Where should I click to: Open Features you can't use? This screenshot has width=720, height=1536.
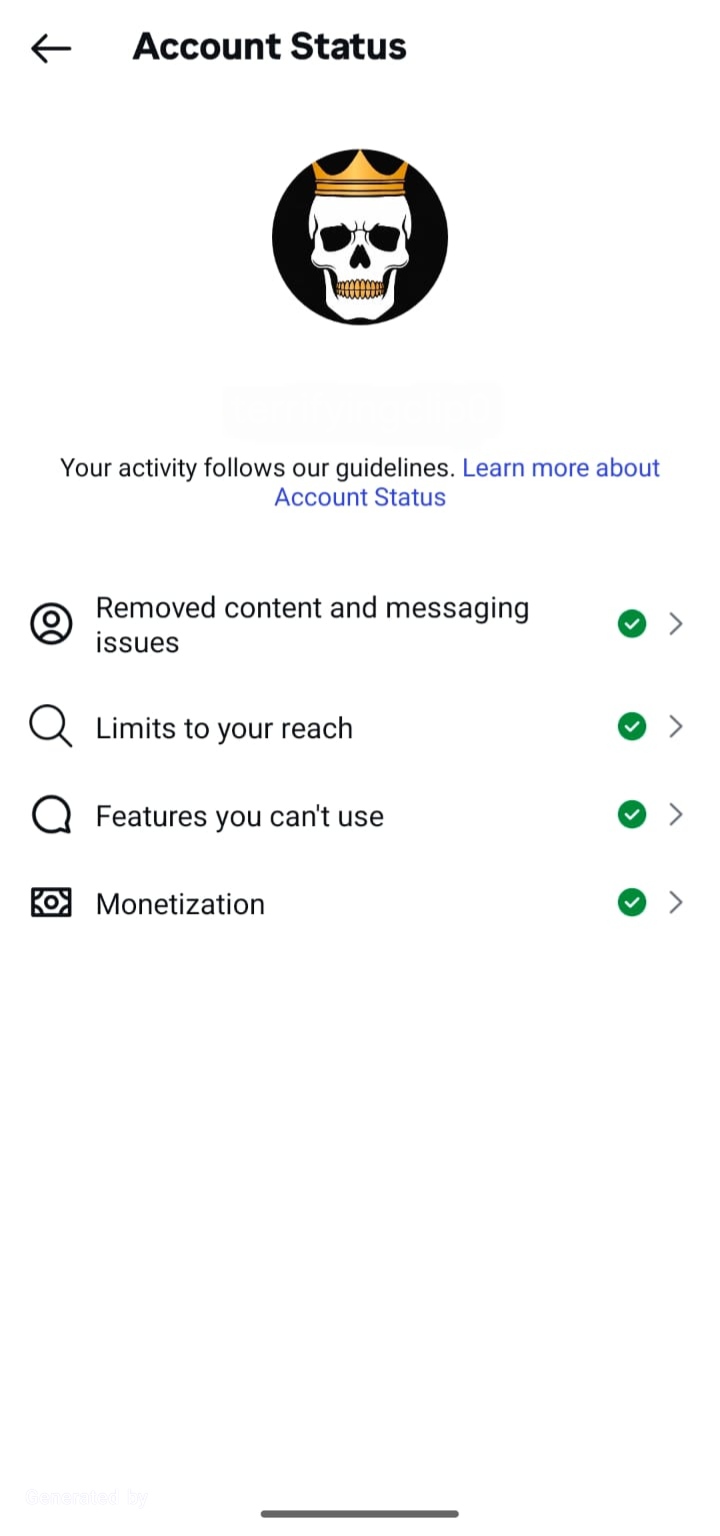(x=360, y=815)
